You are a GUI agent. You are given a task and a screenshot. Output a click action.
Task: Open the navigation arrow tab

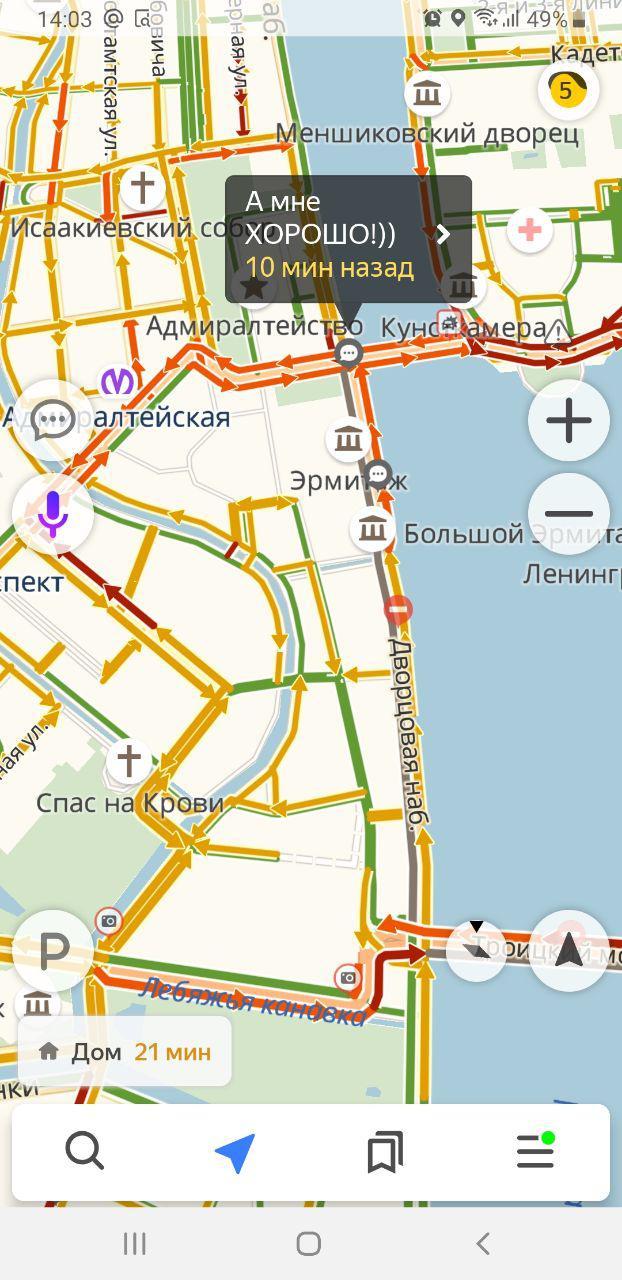coord(235,1152)
